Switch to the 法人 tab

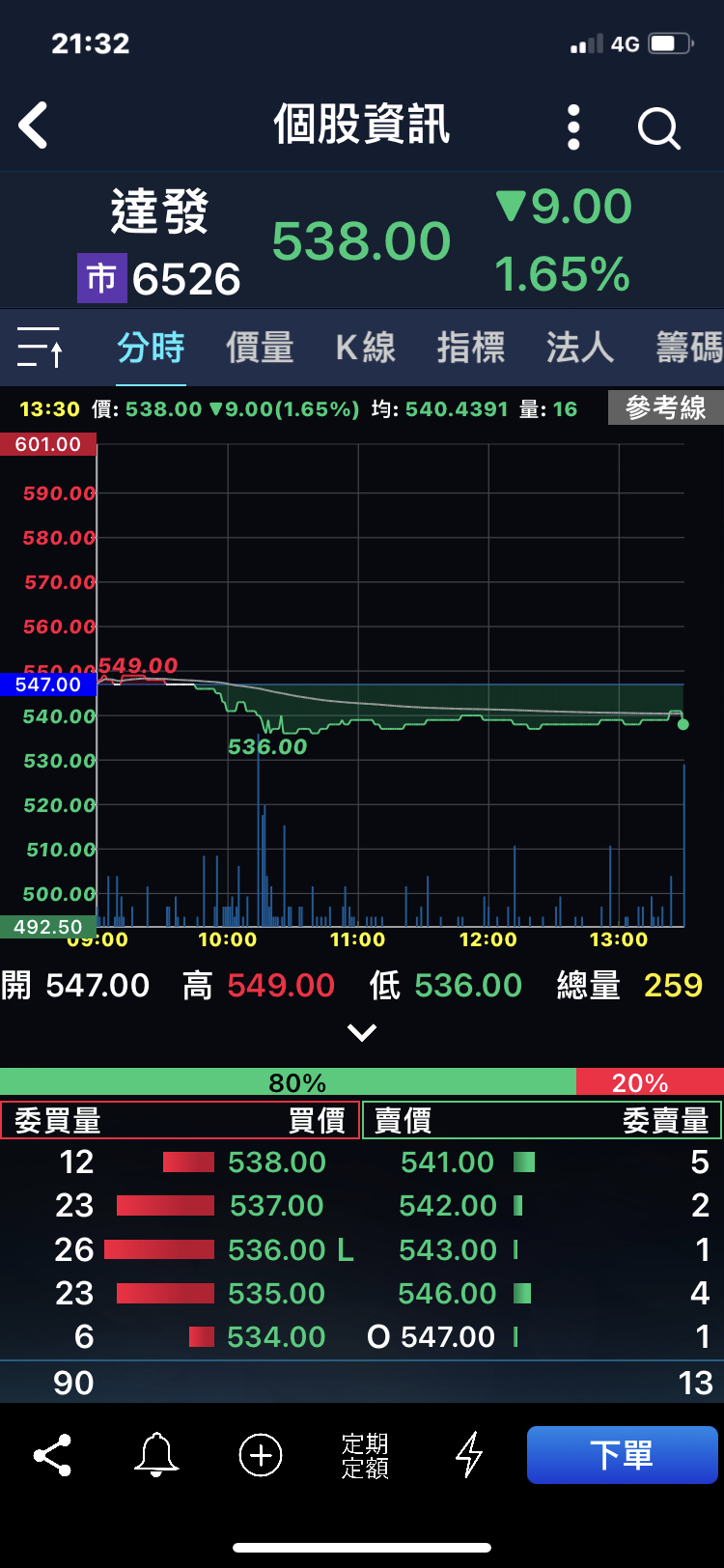pos(580,348)
